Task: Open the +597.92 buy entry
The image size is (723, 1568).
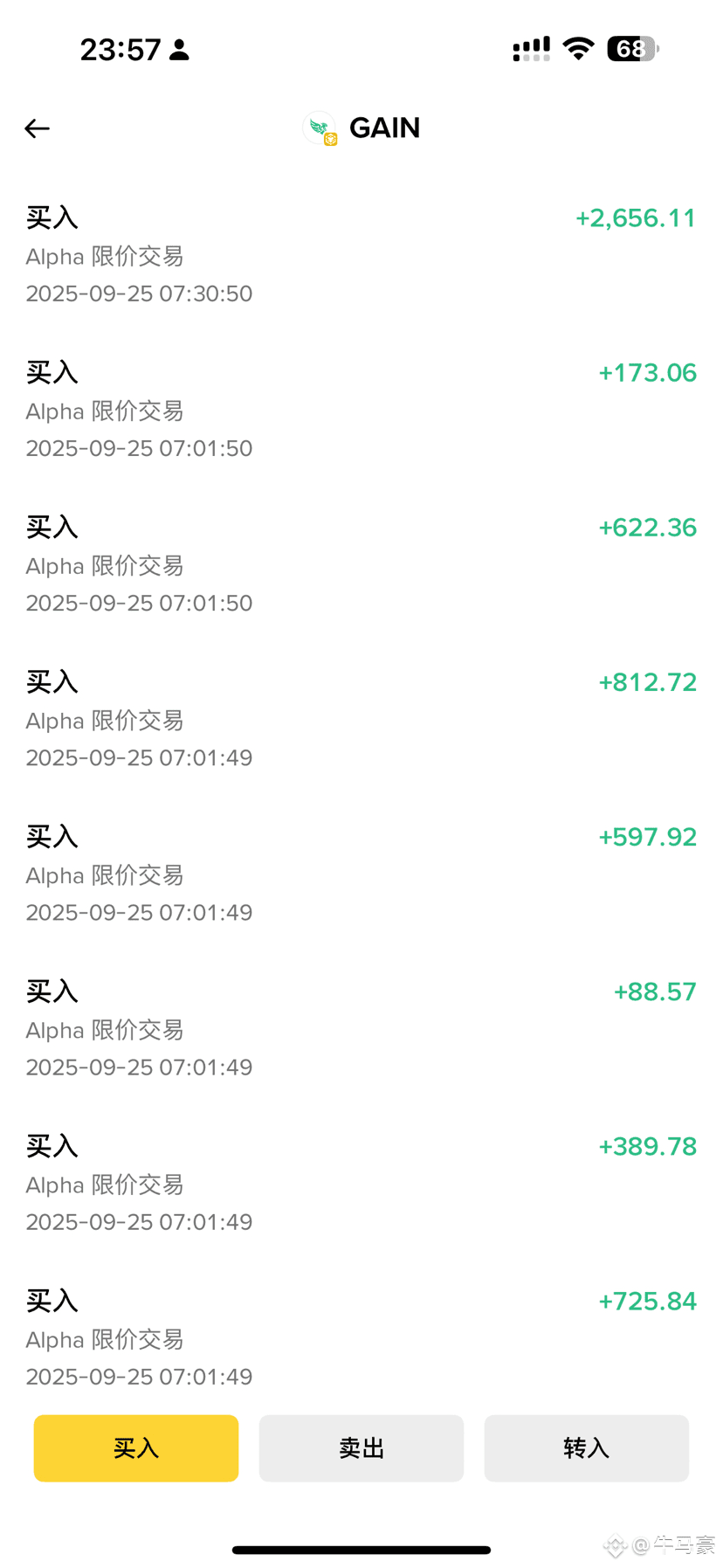Action: (361, 874)
